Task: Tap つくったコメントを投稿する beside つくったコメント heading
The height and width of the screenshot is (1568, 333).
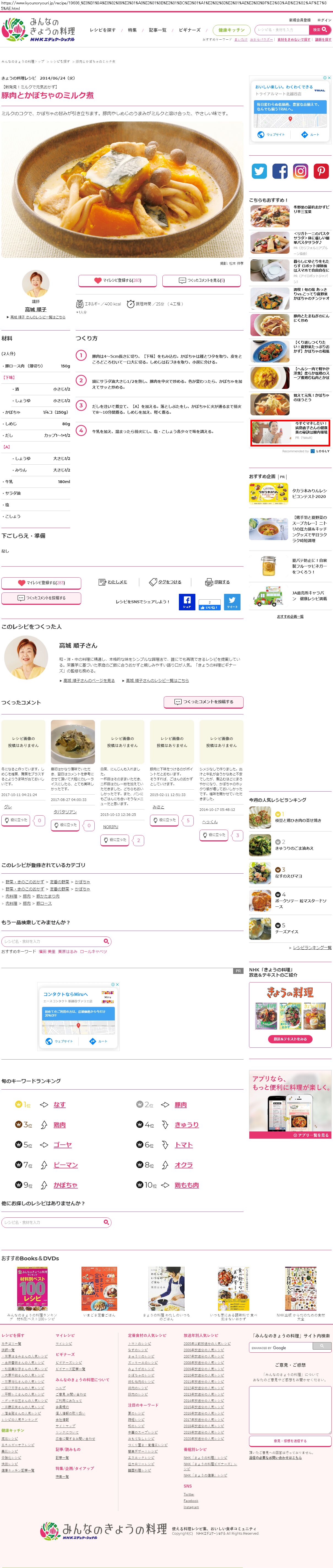Action: 204,702
